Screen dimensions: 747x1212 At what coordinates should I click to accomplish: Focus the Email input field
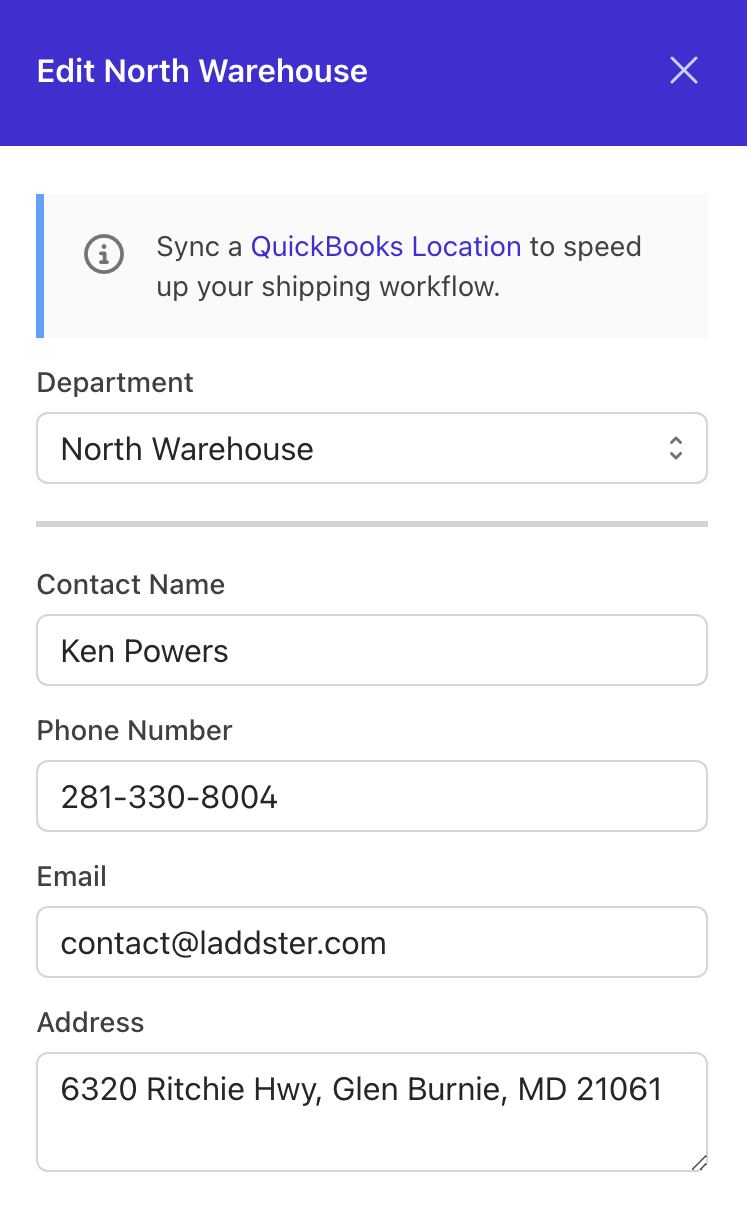click(x=371, y=943)
